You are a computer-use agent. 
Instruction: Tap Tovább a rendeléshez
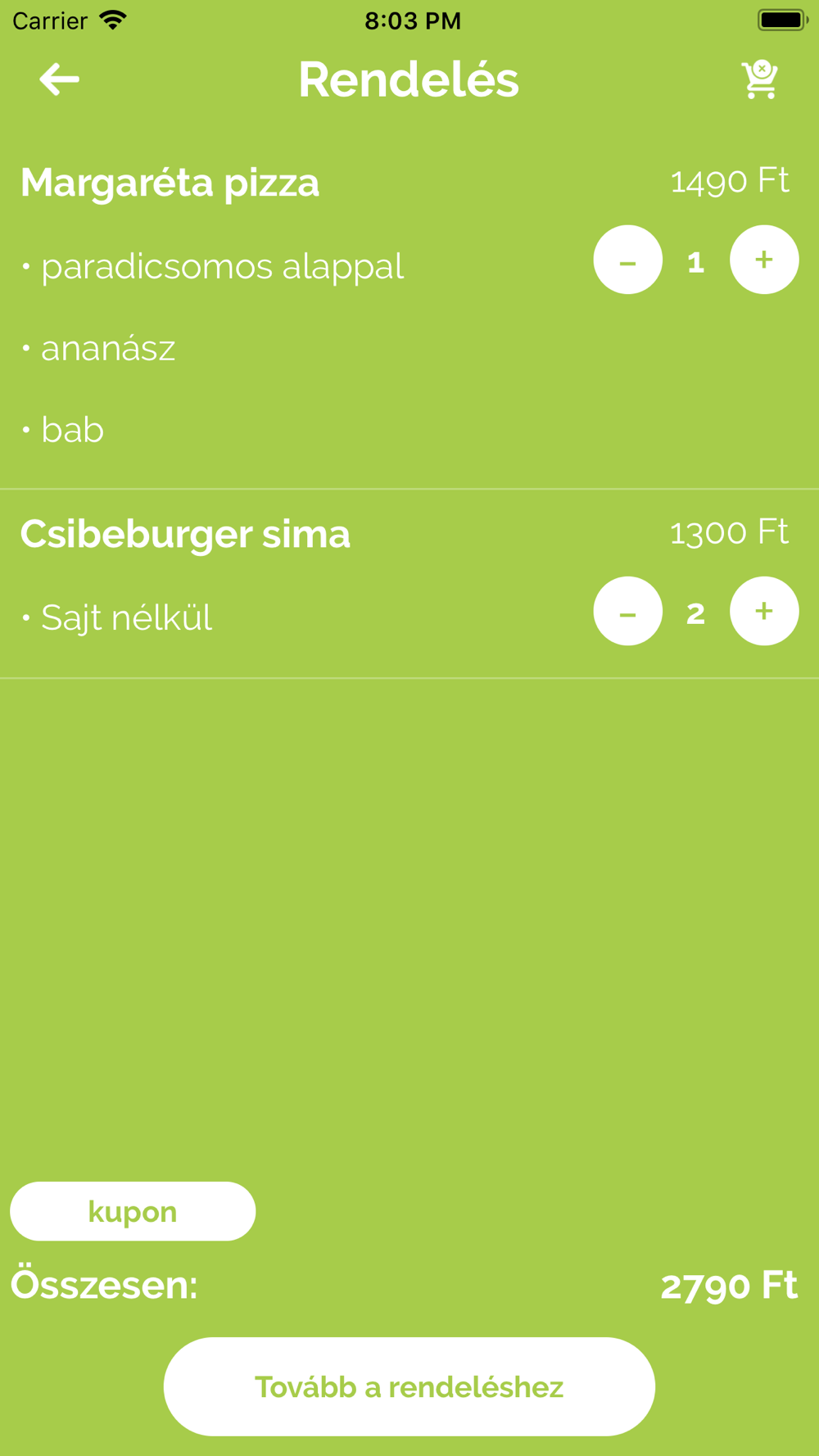point(409,1386)
